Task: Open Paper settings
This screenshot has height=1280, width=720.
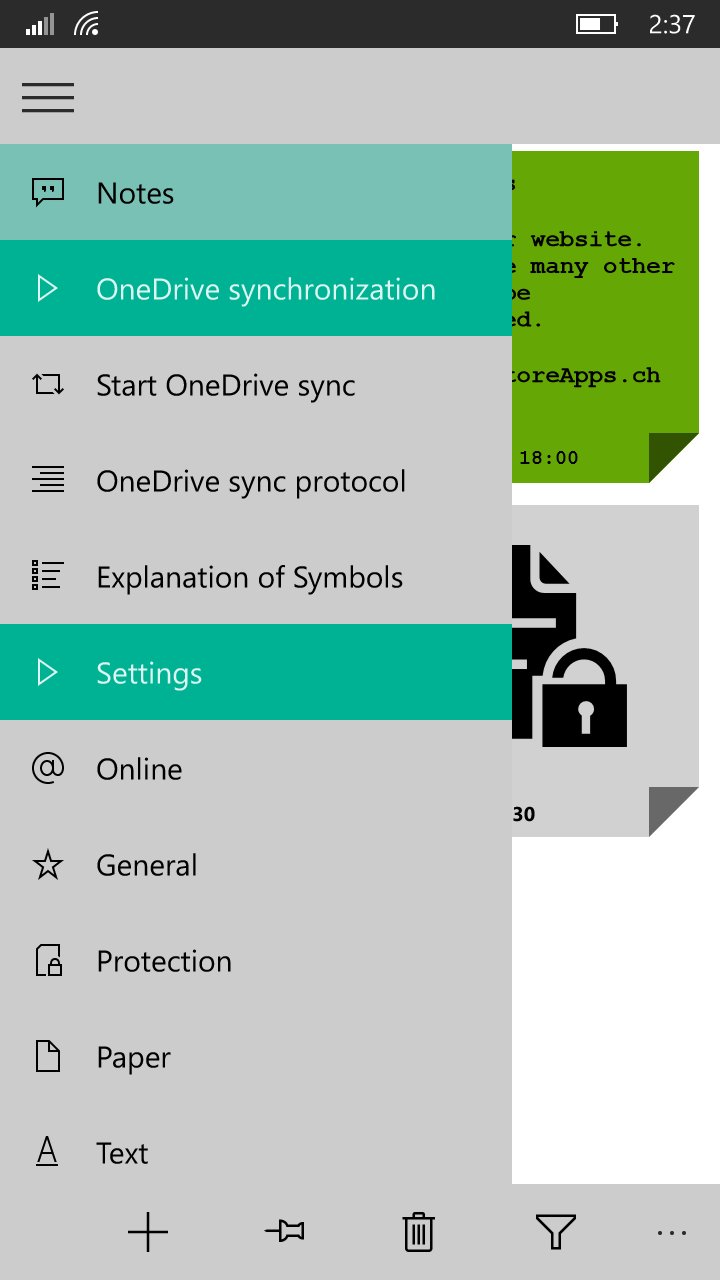Action: [256, 1056]
